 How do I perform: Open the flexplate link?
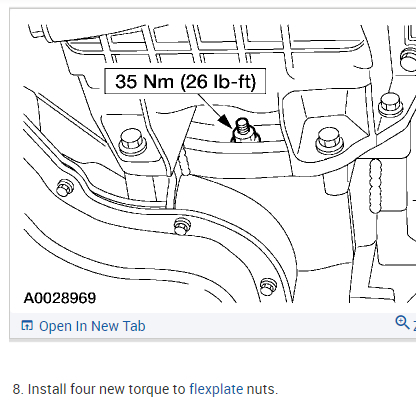[x=216, y=389]
